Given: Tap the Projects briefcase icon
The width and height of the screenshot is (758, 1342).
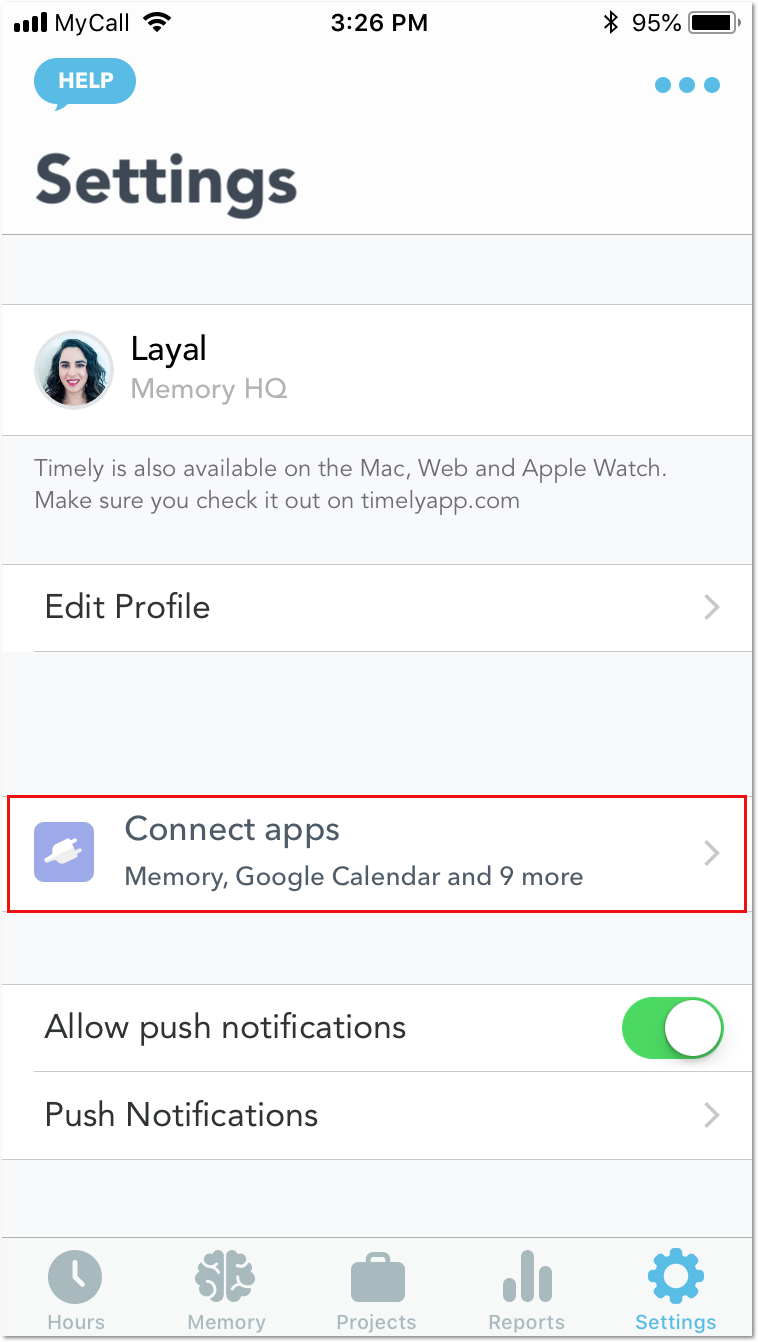Looking at the screenshot, I should [376, 1276].
